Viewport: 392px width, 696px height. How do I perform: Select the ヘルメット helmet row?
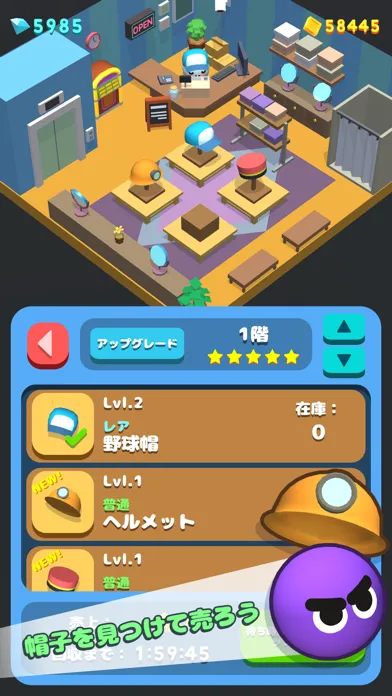[196, 505]
